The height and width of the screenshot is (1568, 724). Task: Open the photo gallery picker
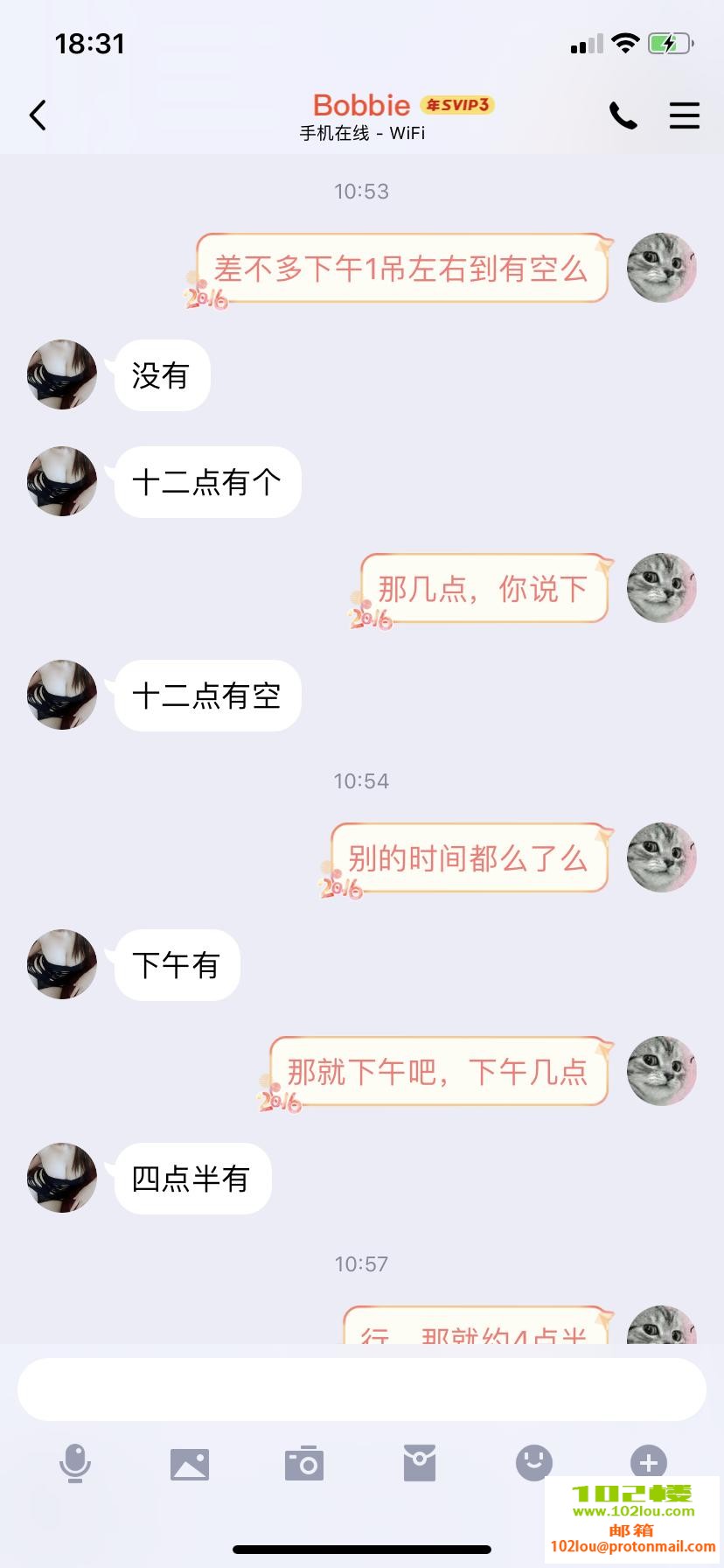point(189,1461)
